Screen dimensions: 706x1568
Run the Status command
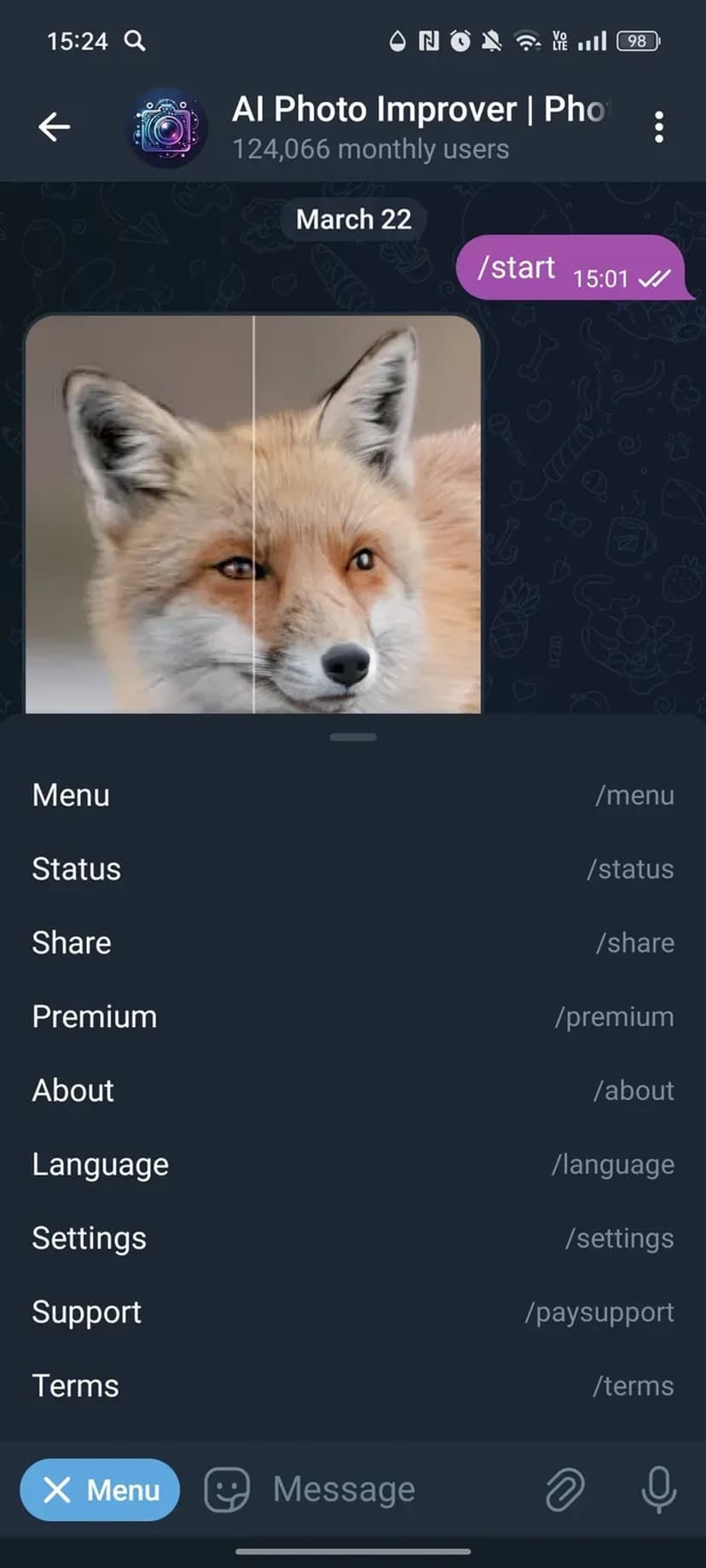pos(353,869)
